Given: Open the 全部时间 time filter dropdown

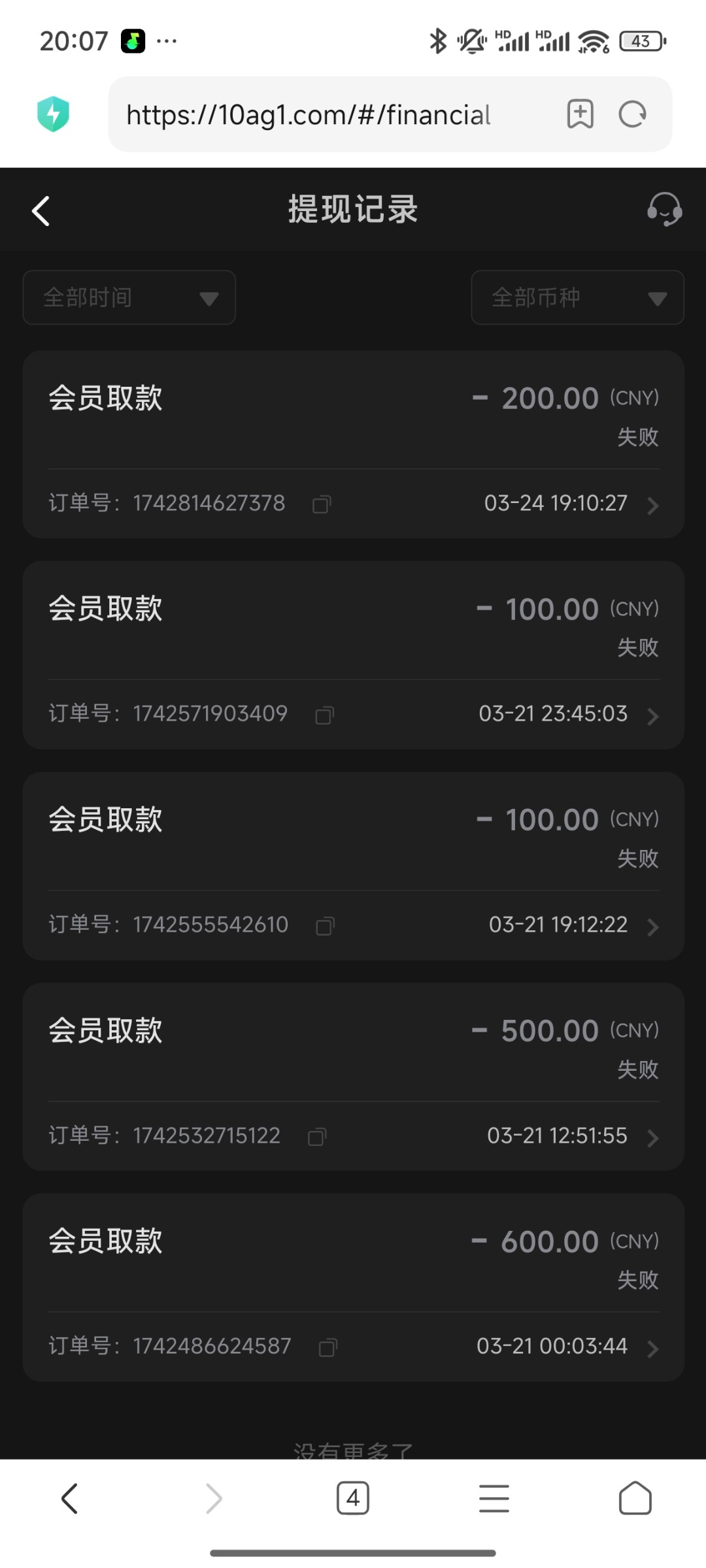Looking at the screenshot, I should 129,297.
